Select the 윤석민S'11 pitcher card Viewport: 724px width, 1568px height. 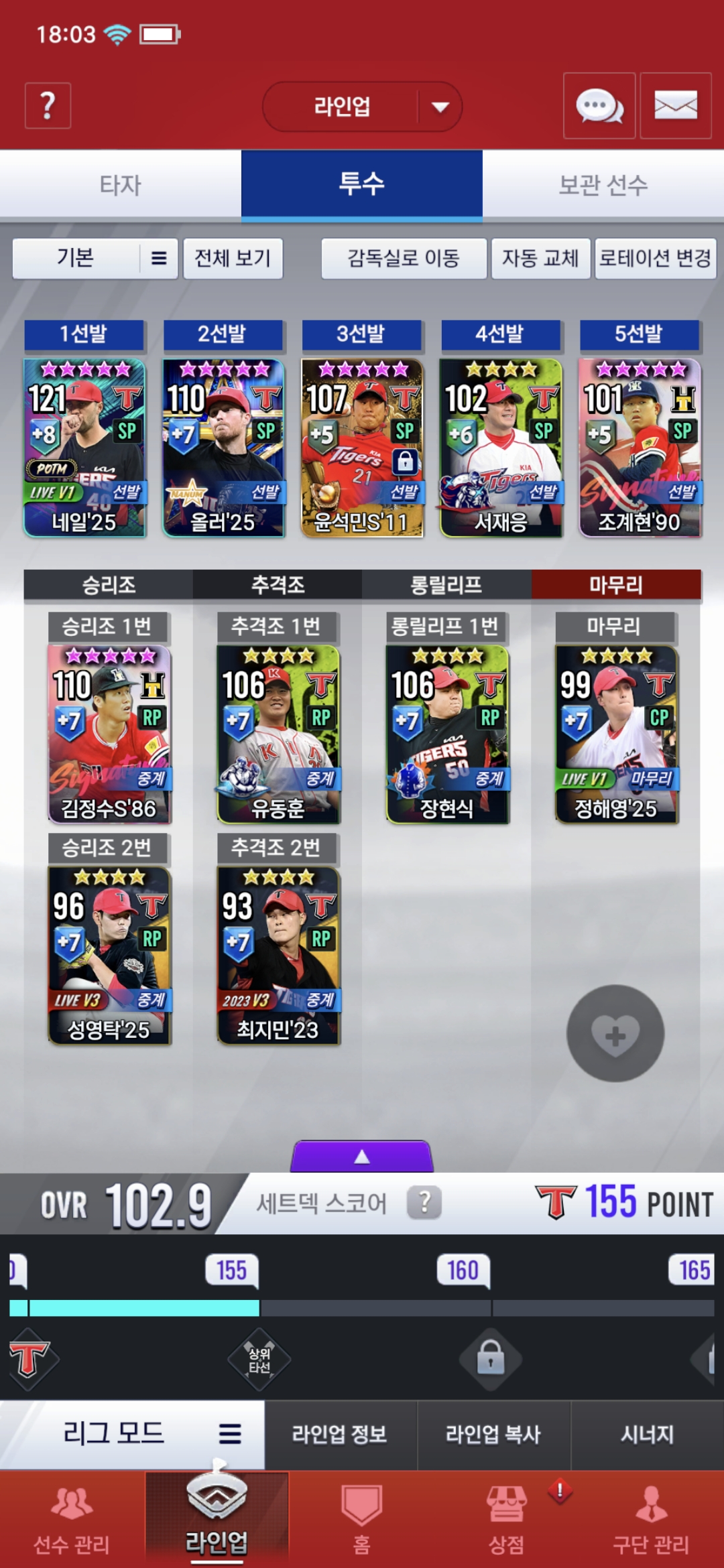pos(362,448)
